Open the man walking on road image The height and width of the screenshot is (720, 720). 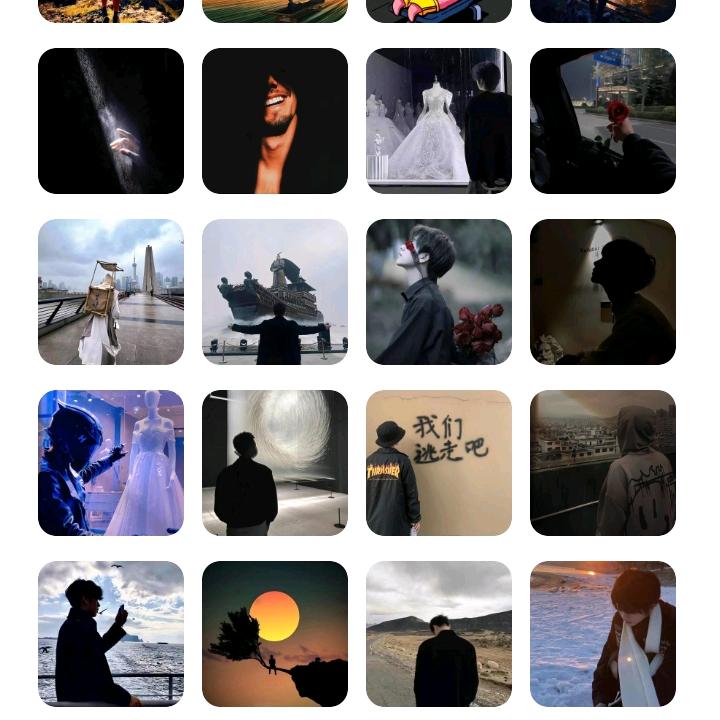coord(439,634)
